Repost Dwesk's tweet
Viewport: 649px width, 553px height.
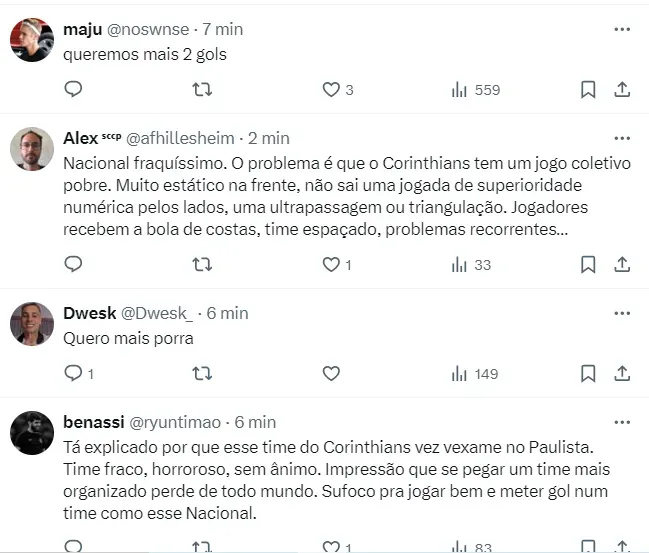[x=202, y=374]
